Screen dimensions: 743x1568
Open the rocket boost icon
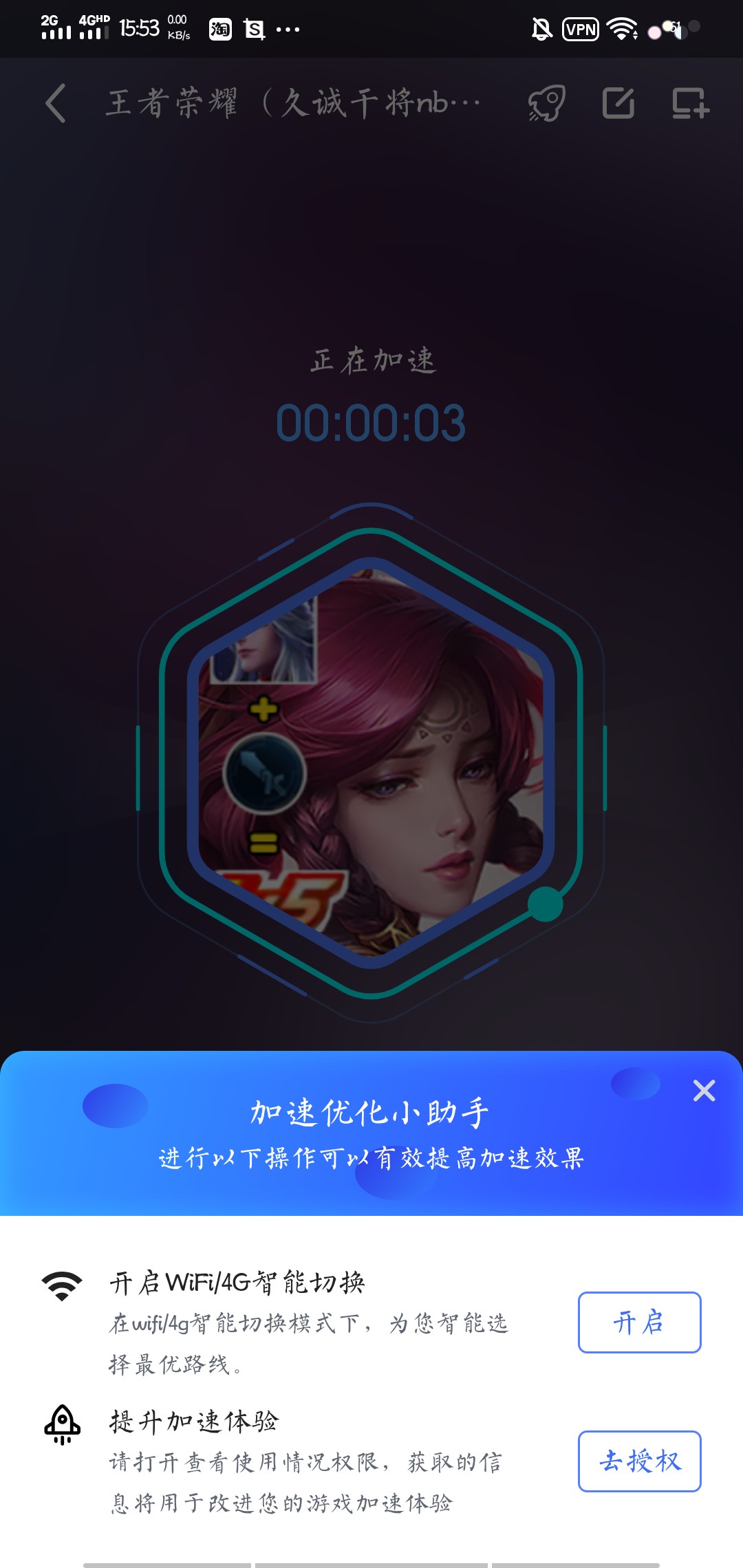(x=547, y=104)
